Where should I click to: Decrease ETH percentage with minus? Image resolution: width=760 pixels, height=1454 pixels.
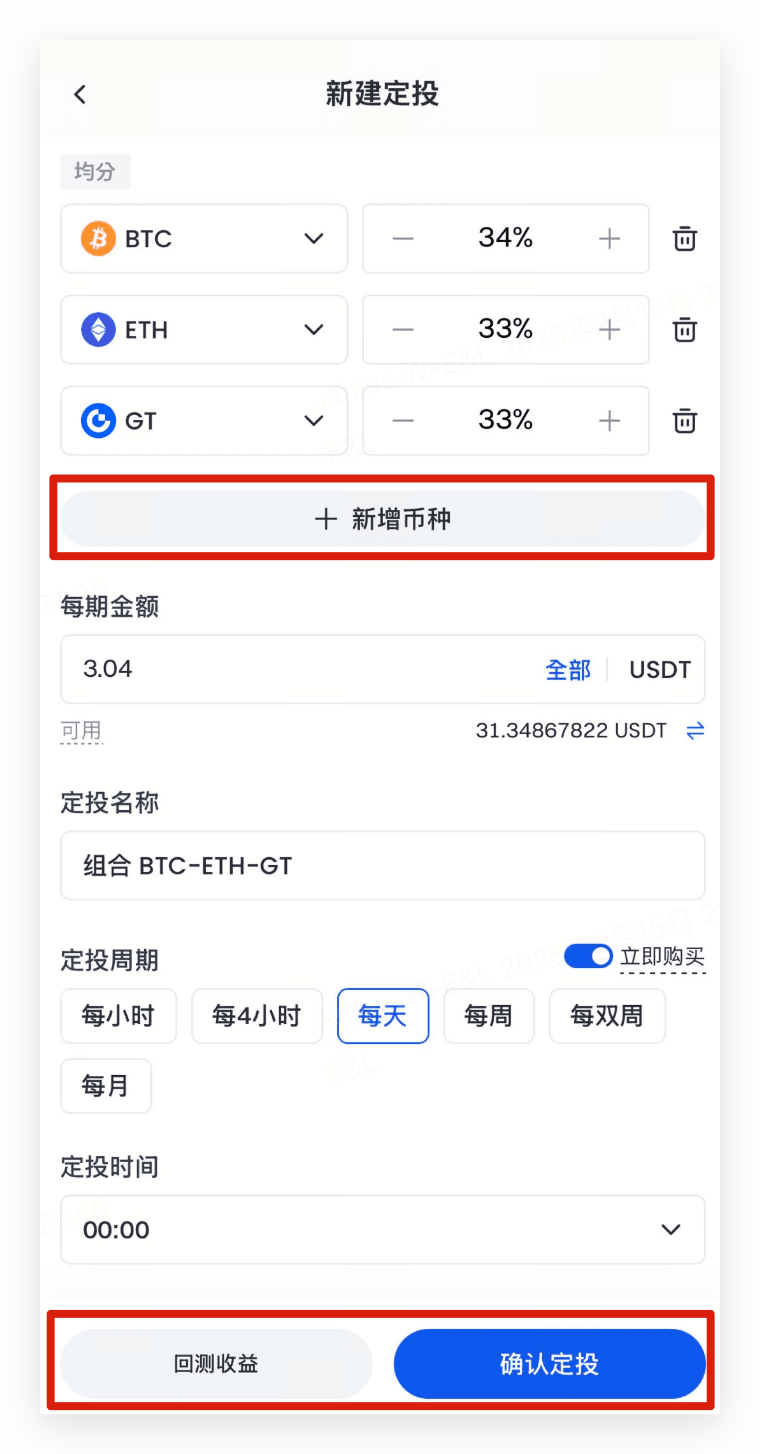tap(403, 330)
